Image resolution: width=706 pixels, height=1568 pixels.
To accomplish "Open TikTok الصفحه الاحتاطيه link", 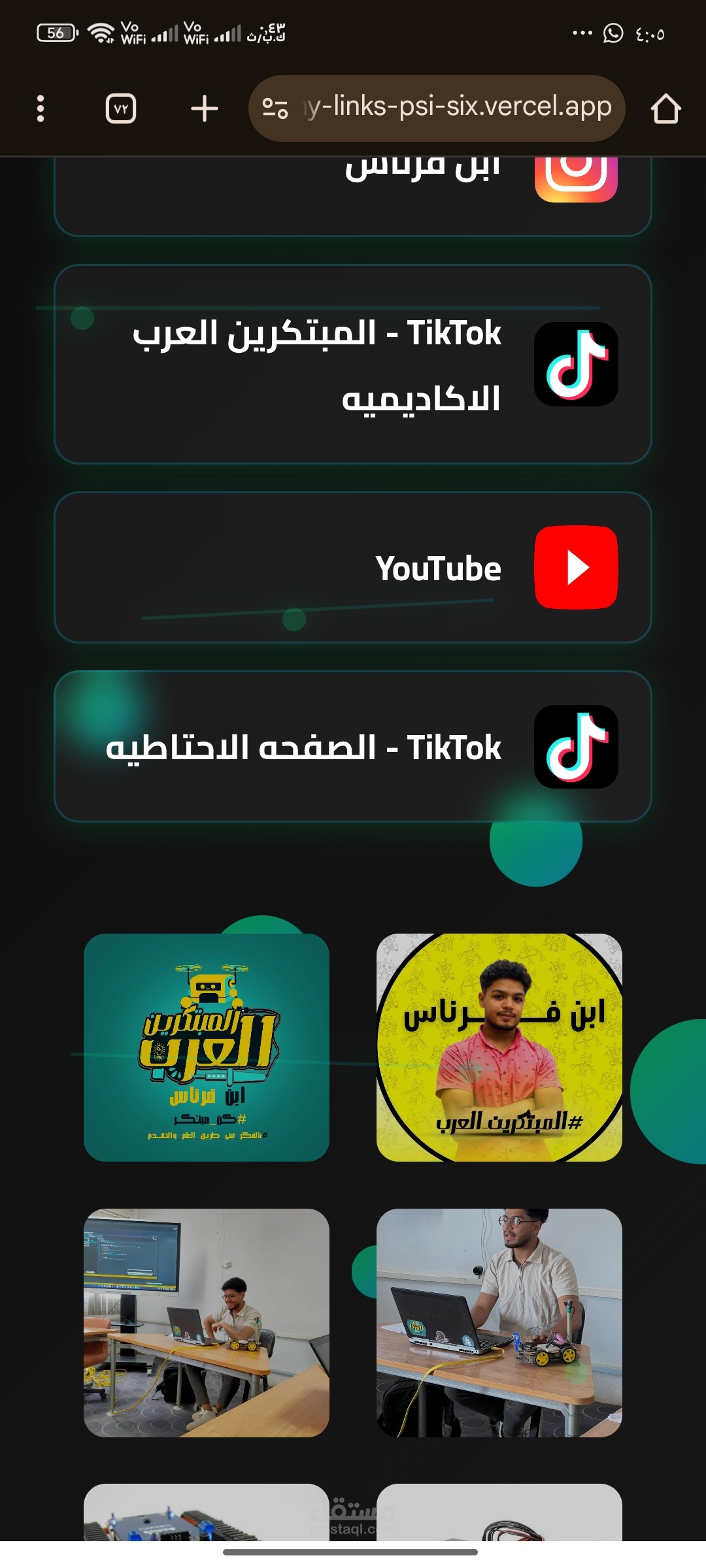I will click(353, 747).
